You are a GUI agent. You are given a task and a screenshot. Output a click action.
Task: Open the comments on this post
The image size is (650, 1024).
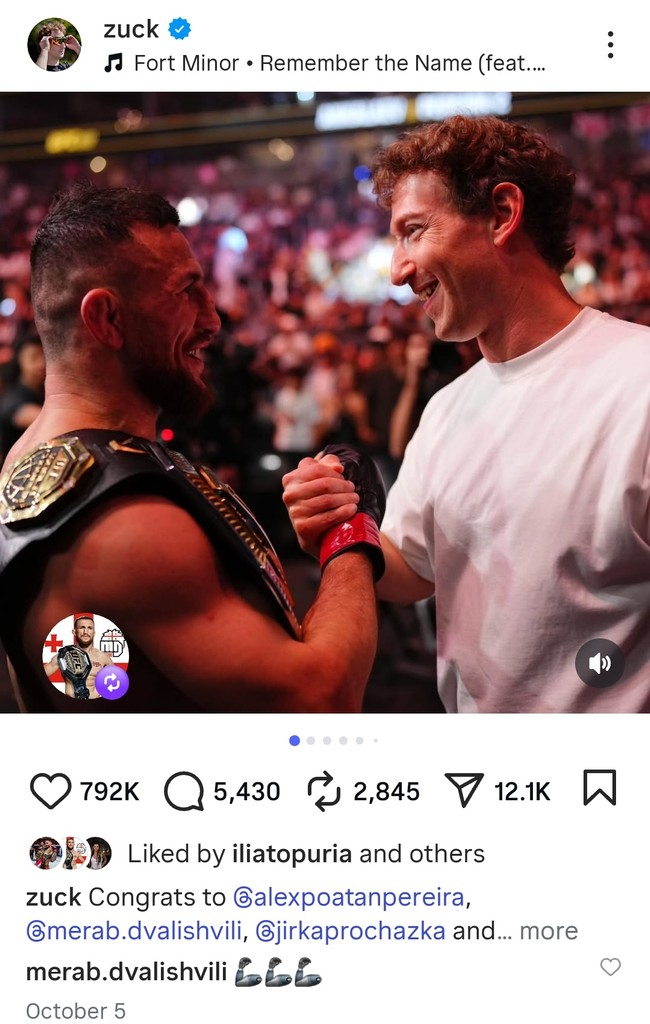click(184, 791)
